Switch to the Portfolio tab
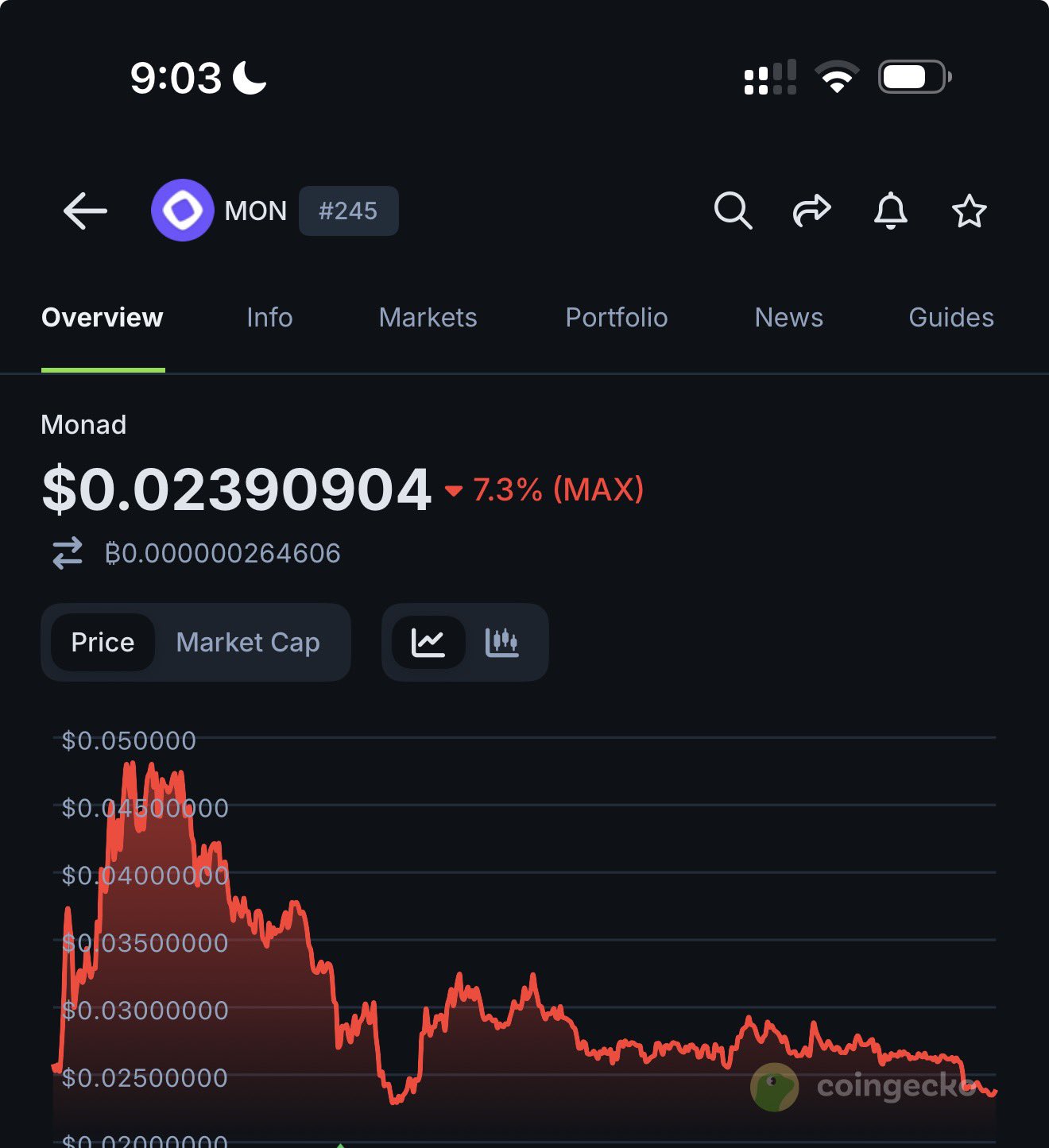1049x1148 pixels. (616, 318)
